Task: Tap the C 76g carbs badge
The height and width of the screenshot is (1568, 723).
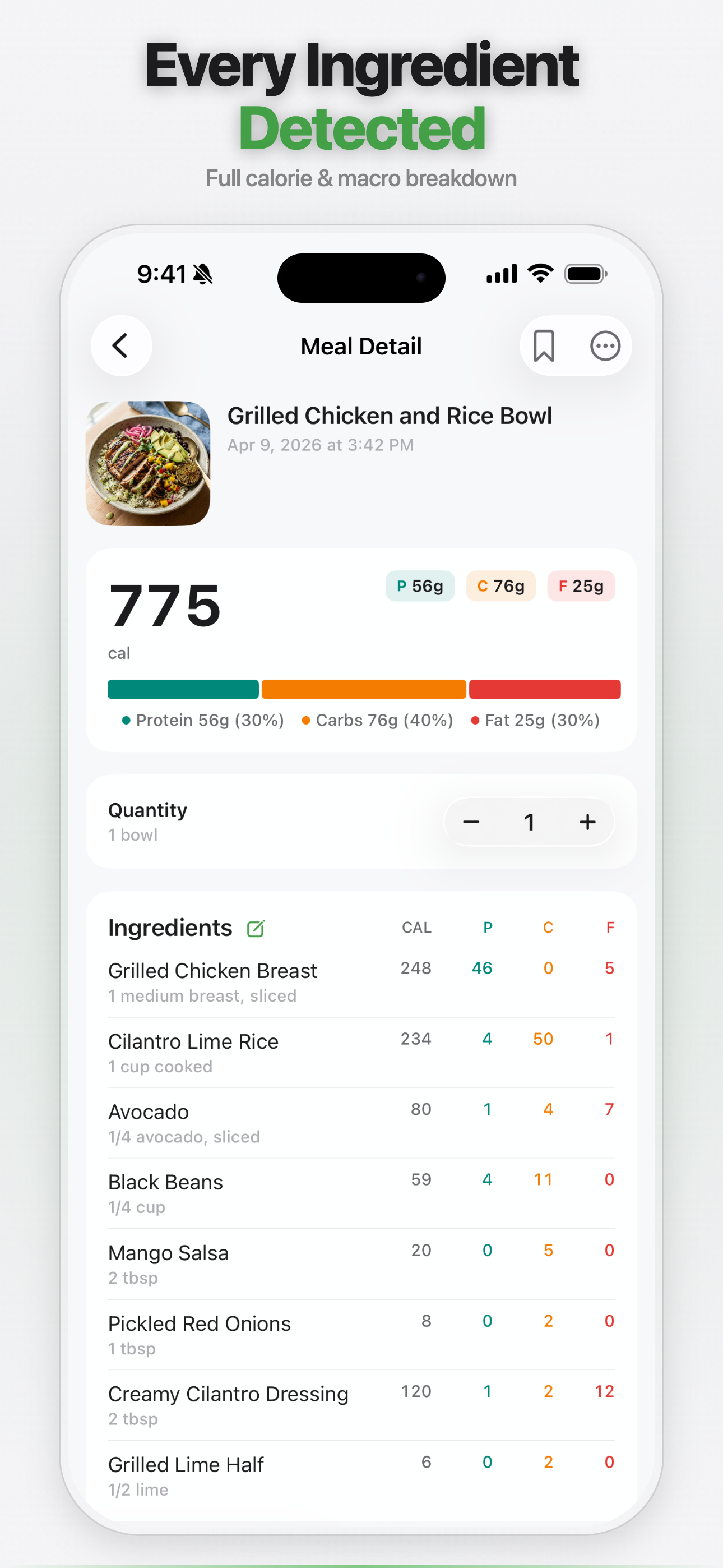Action: click(x=500, y=586)
